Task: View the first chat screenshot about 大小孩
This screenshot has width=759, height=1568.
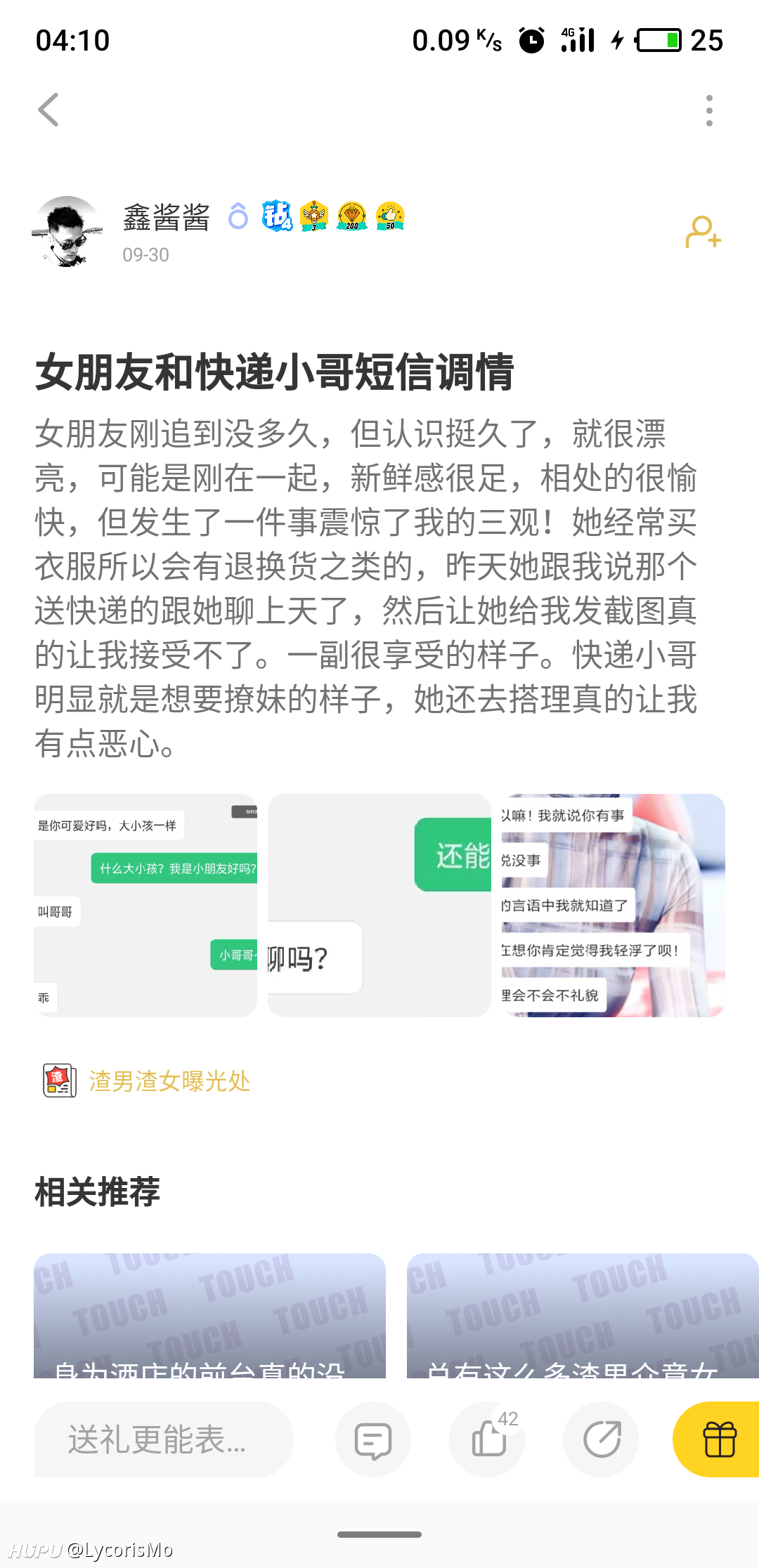Action: coord(145,906)
